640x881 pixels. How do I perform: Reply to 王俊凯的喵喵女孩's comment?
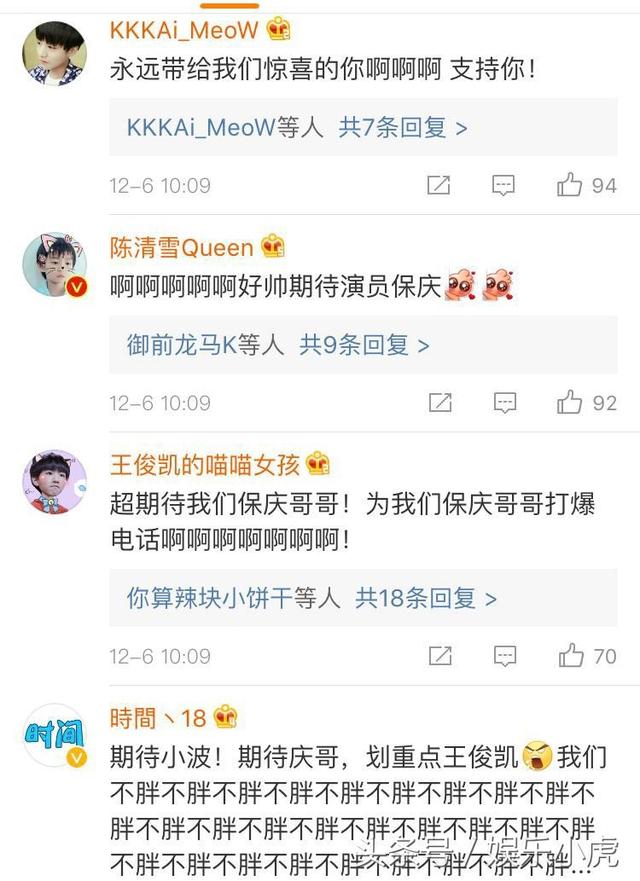[x=503, y=656]
